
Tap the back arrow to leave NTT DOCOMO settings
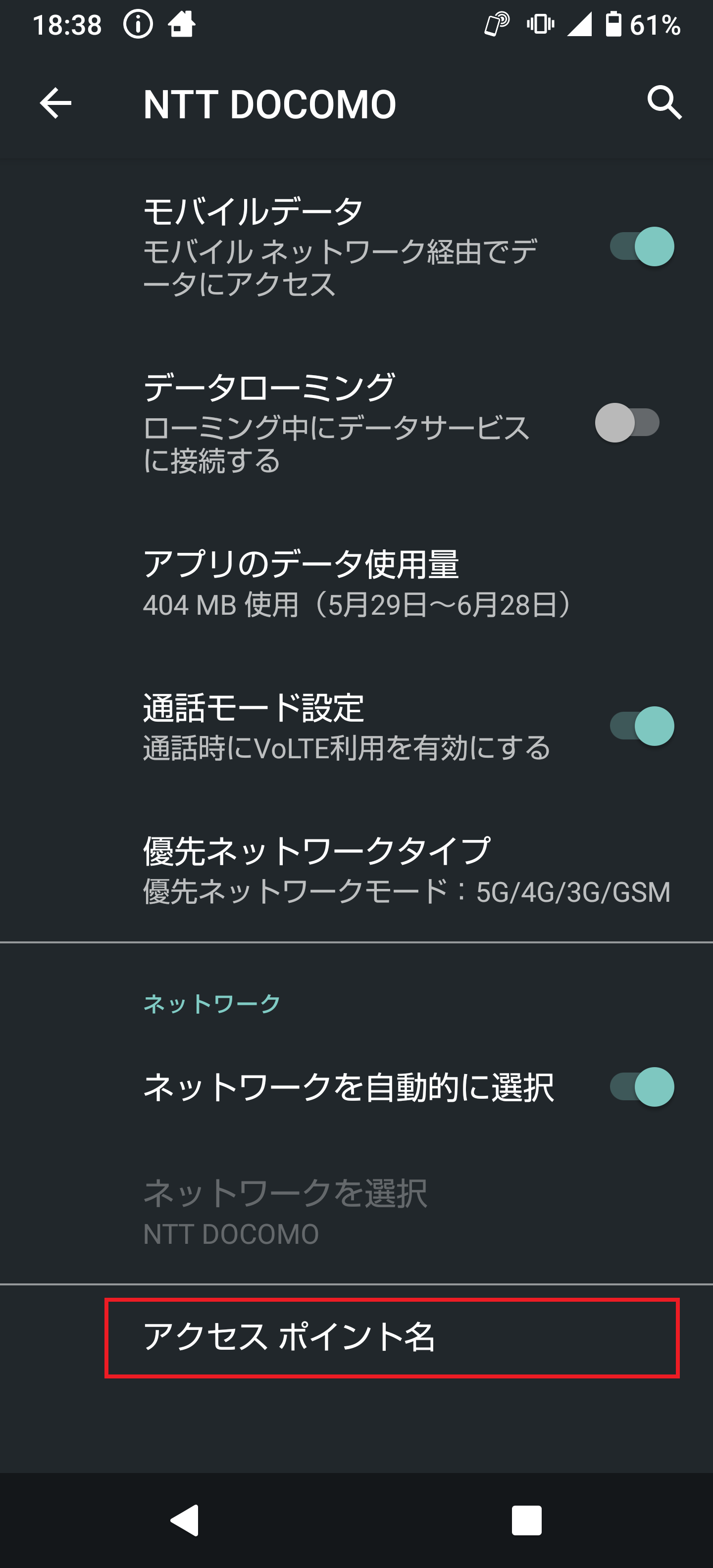pyautogui.click(x=55, y=102)
